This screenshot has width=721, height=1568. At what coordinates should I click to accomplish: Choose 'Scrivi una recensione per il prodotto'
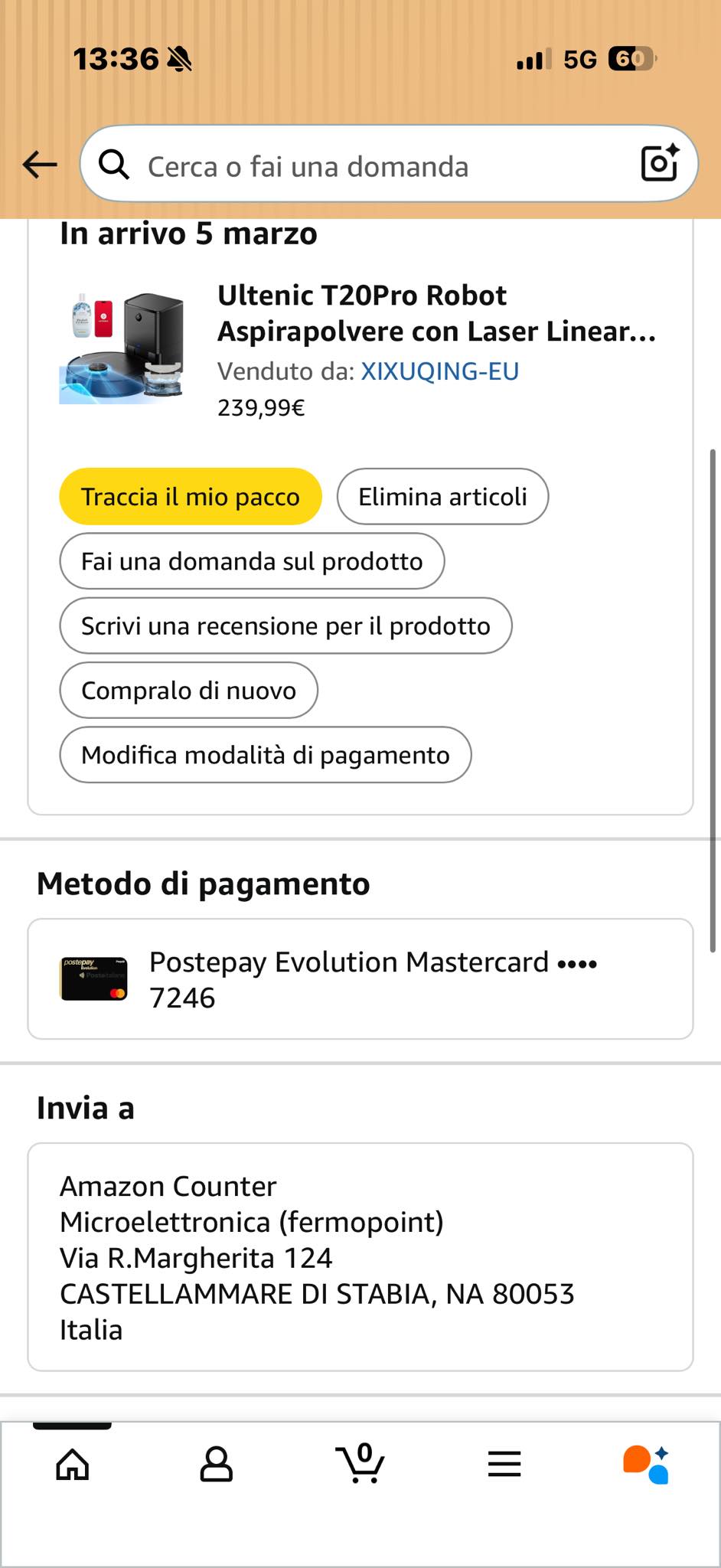[x=285, y=626]
